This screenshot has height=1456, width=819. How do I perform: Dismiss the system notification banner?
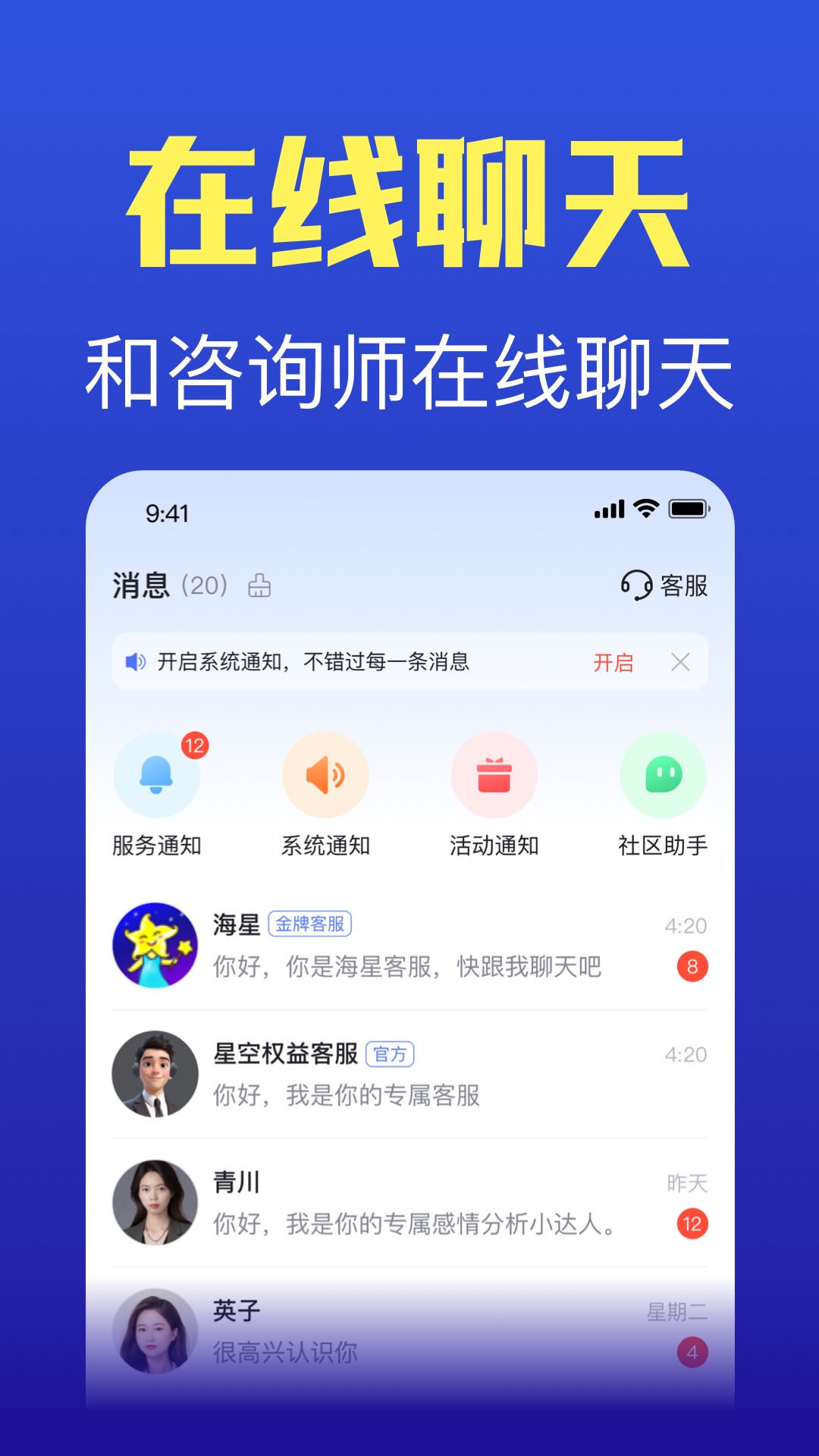(680, 662)
